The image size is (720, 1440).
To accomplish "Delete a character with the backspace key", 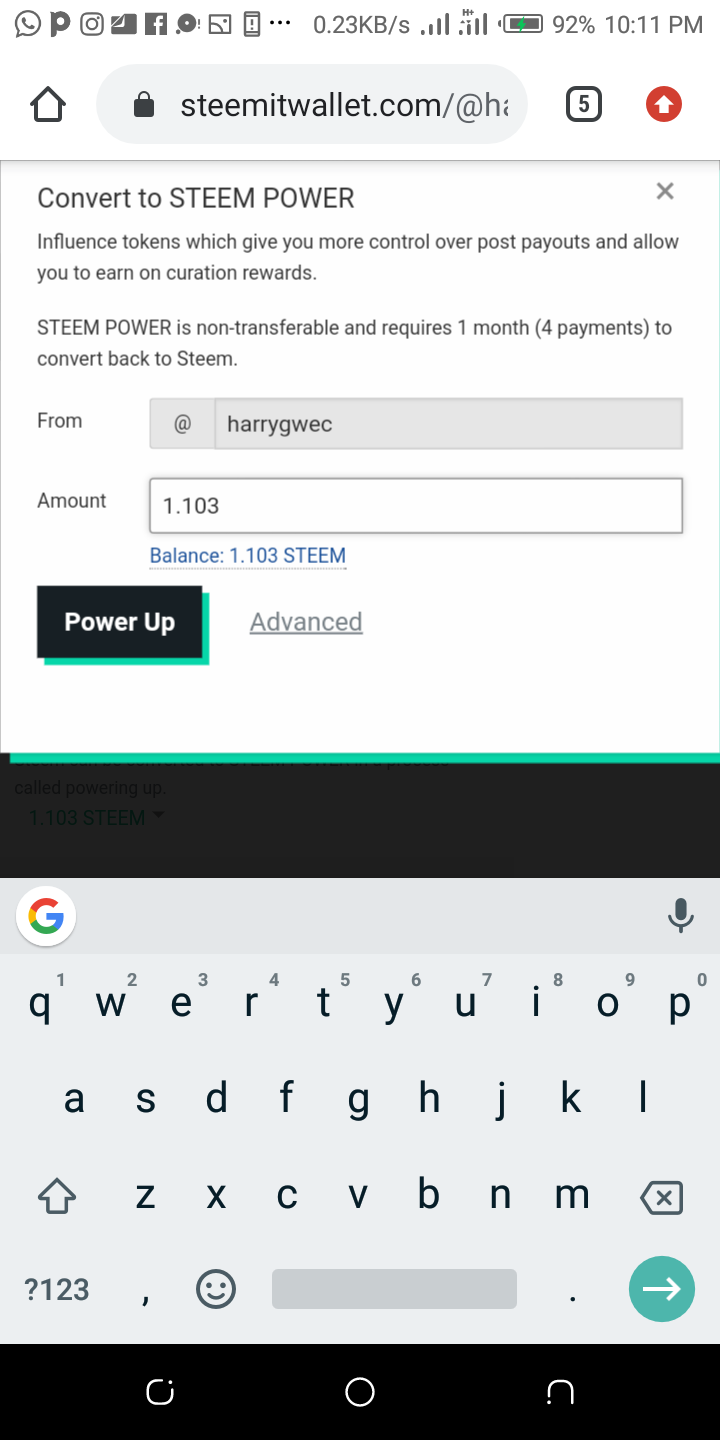I will pos(661,1196).
